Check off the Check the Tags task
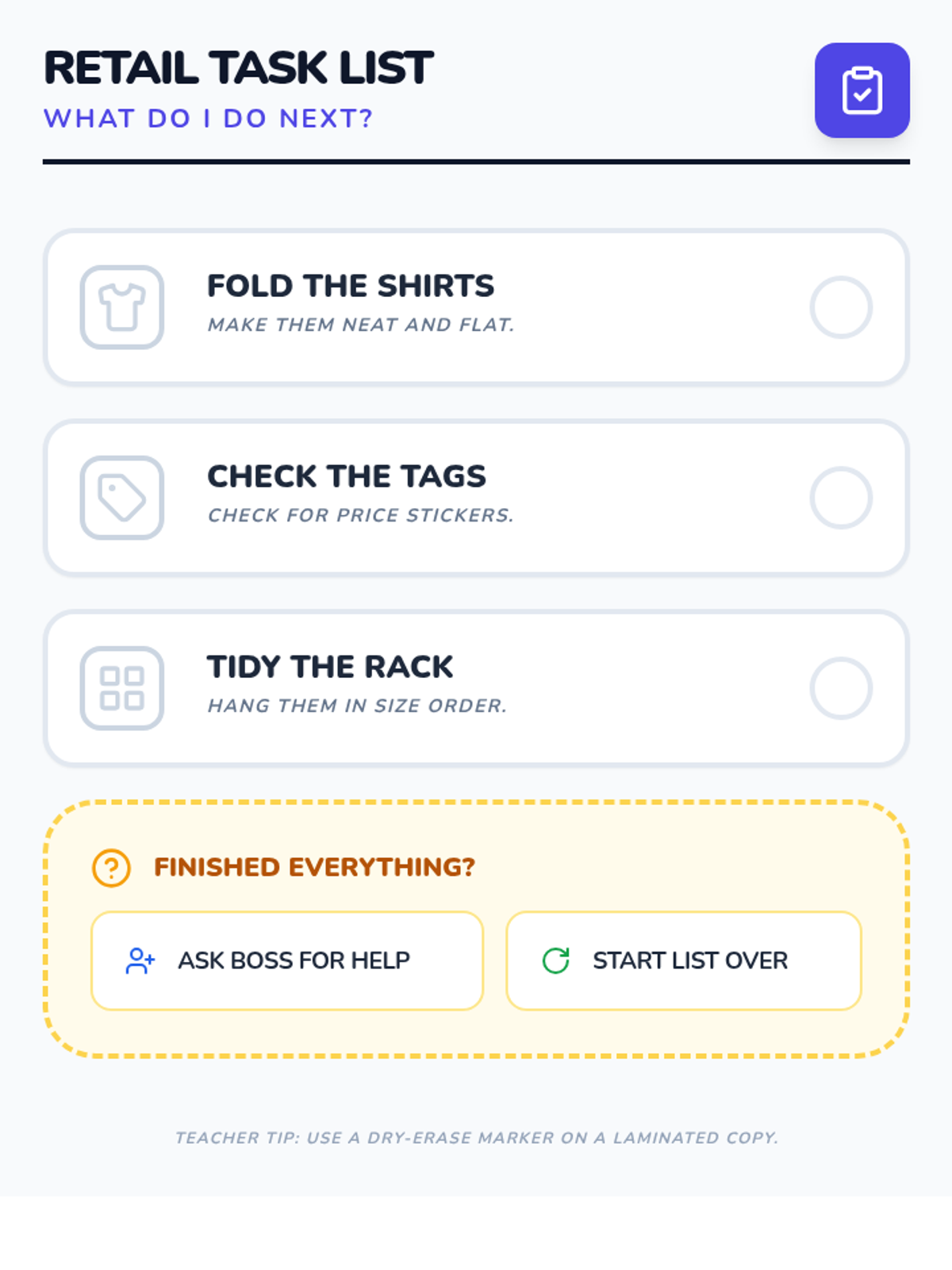 pos(841,498)
